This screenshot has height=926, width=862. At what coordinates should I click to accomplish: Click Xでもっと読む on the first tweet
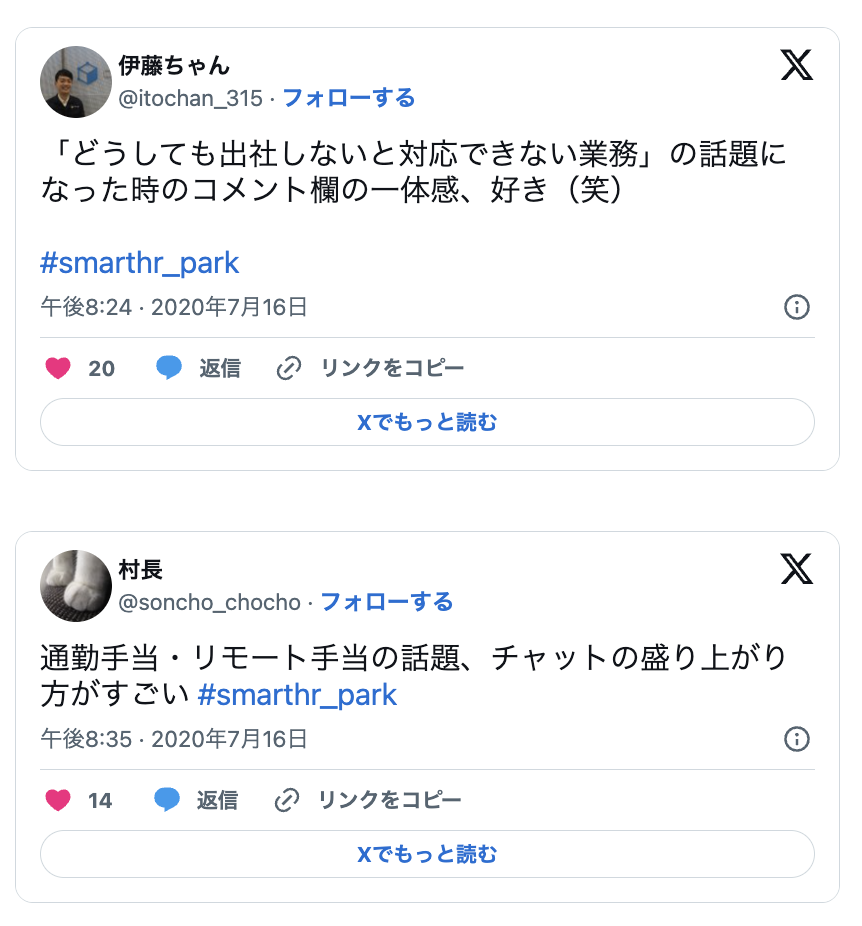(x=427, y=421)
